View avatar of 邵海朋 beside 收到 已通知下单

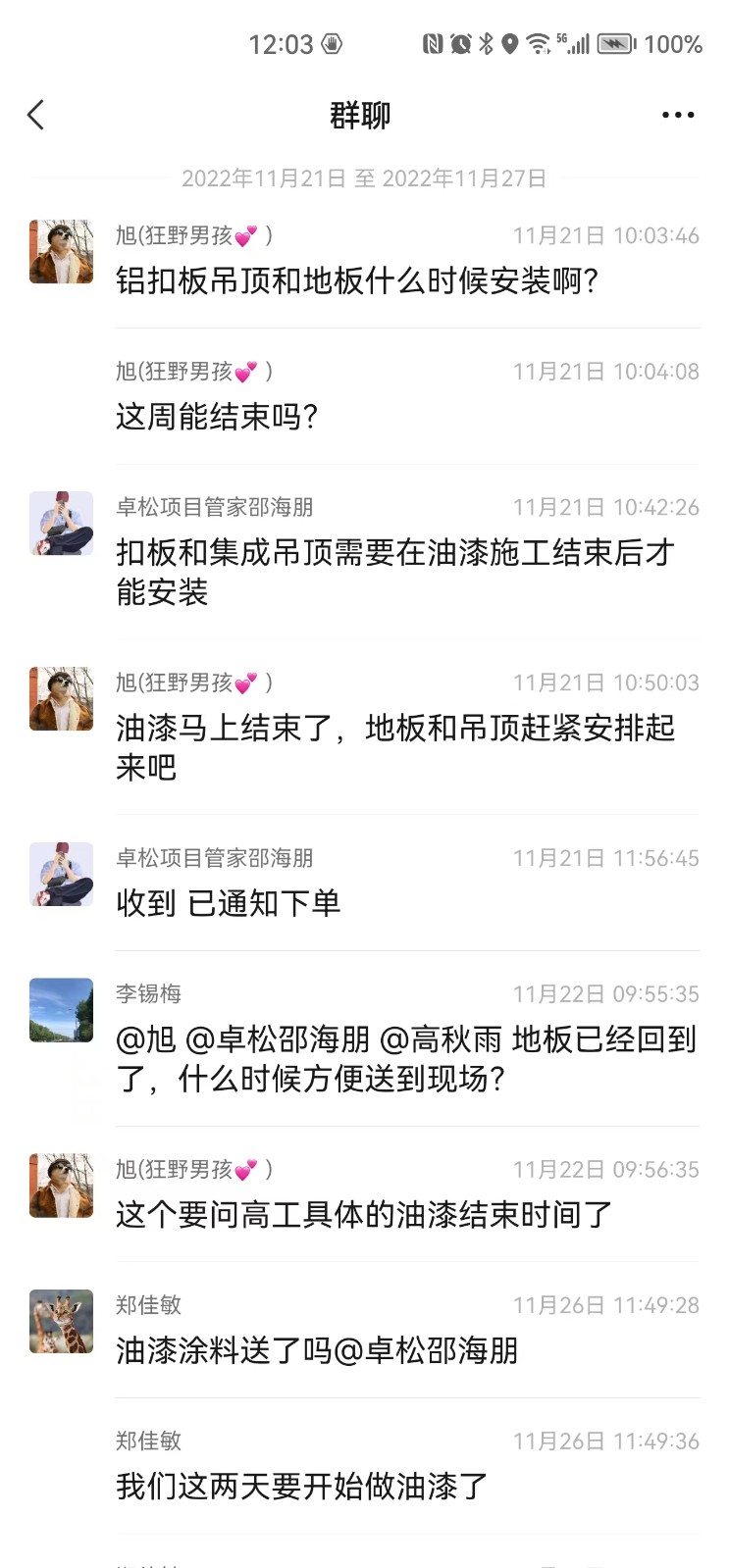click(61, 874)
